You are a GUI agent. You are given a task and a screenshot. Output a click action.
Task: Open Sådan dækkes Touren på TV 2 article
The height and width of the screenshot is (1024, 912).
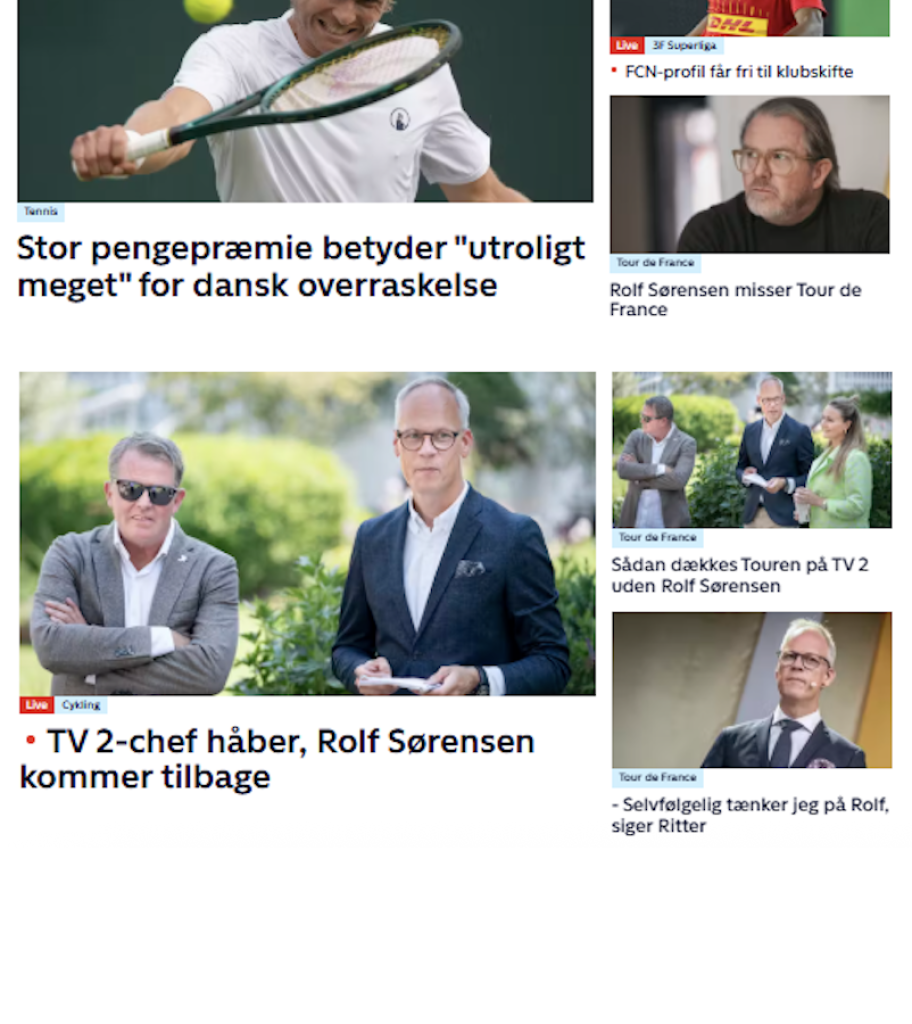(739, 575)
